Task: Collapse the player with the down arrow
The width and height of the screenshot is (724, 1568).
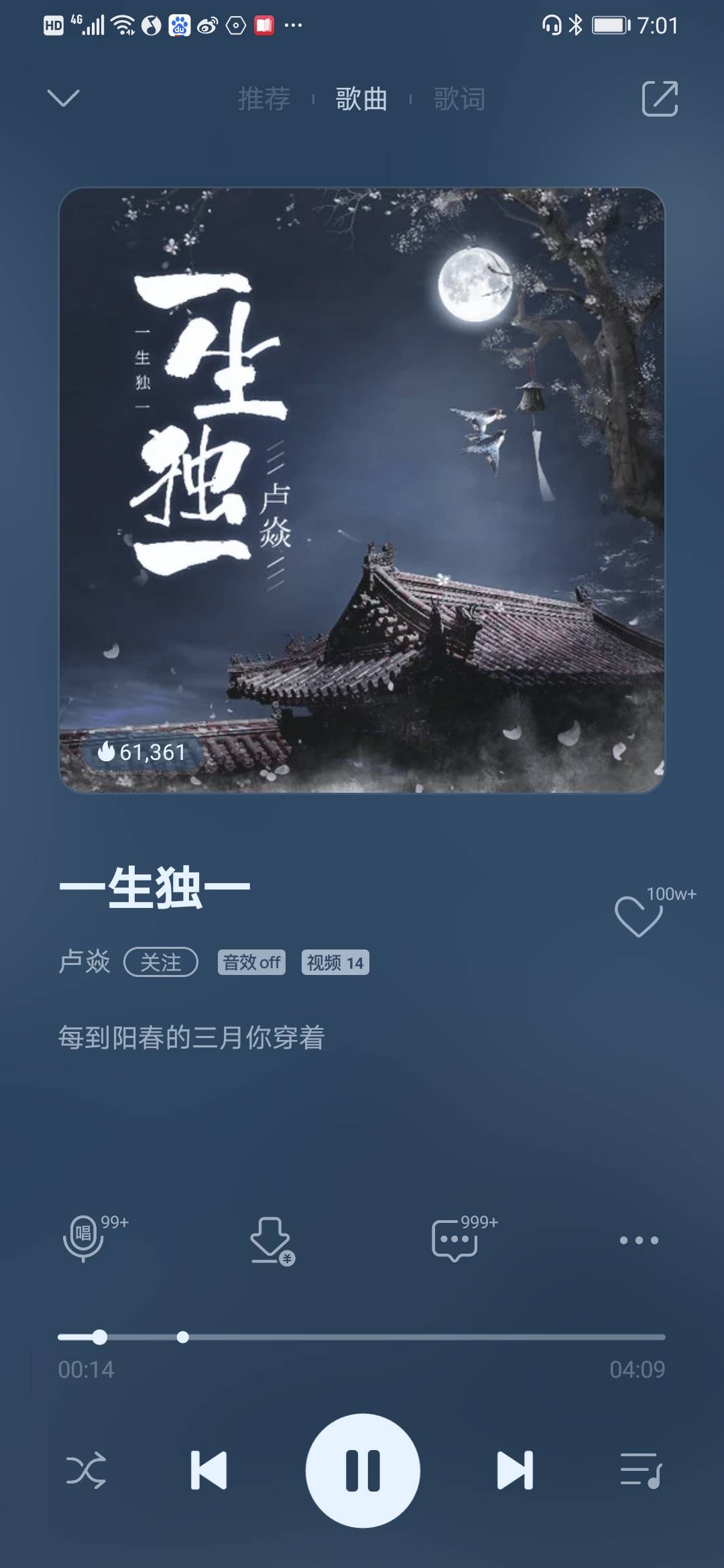Action: coord(64,99)
